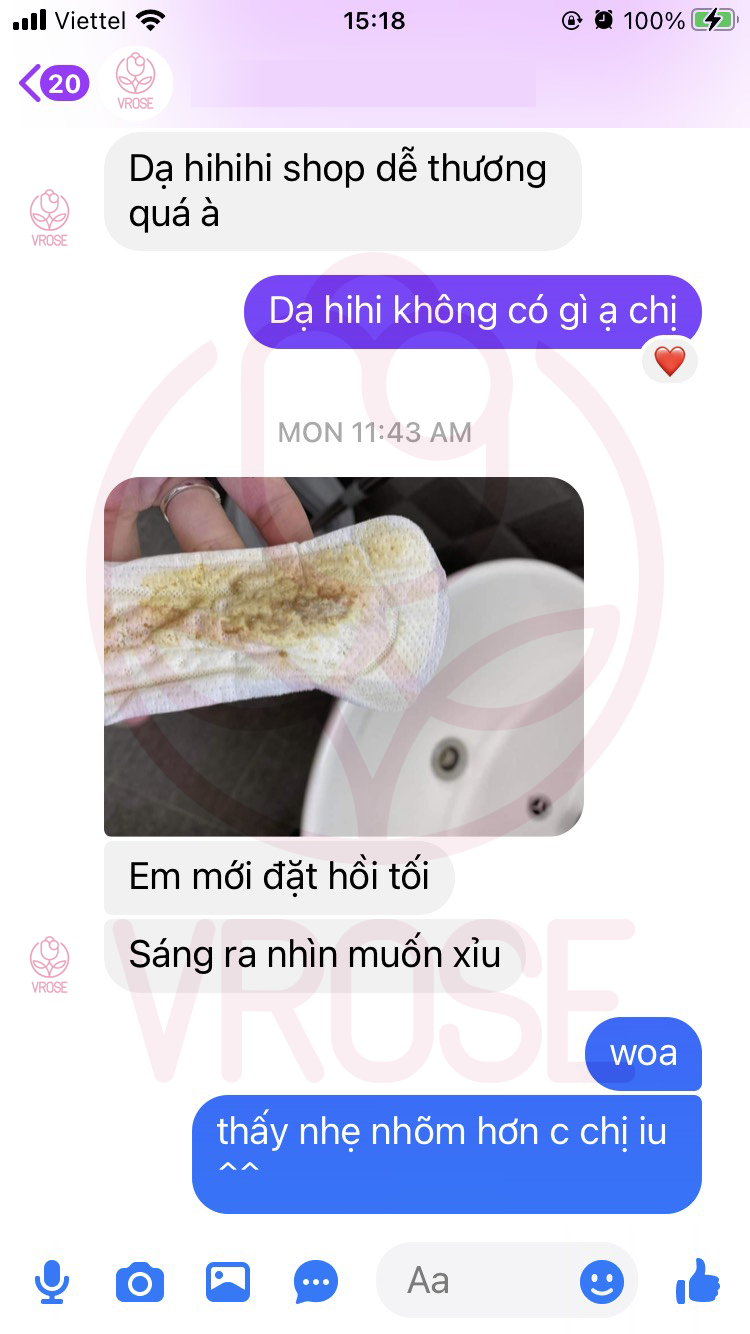Send a thumbs-up like
This screenshot has width=750, height=1334.
[697, 1281]
